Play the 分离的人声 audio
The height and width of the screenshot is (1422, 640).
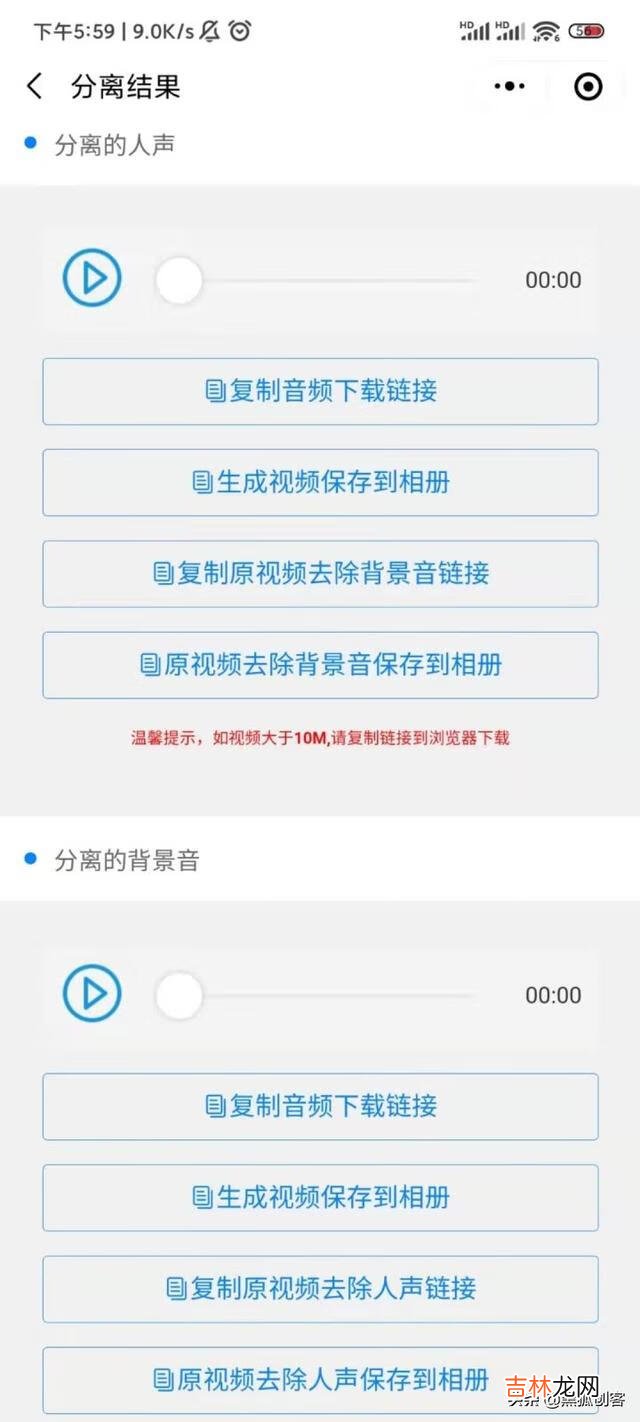tap(92, 279)
